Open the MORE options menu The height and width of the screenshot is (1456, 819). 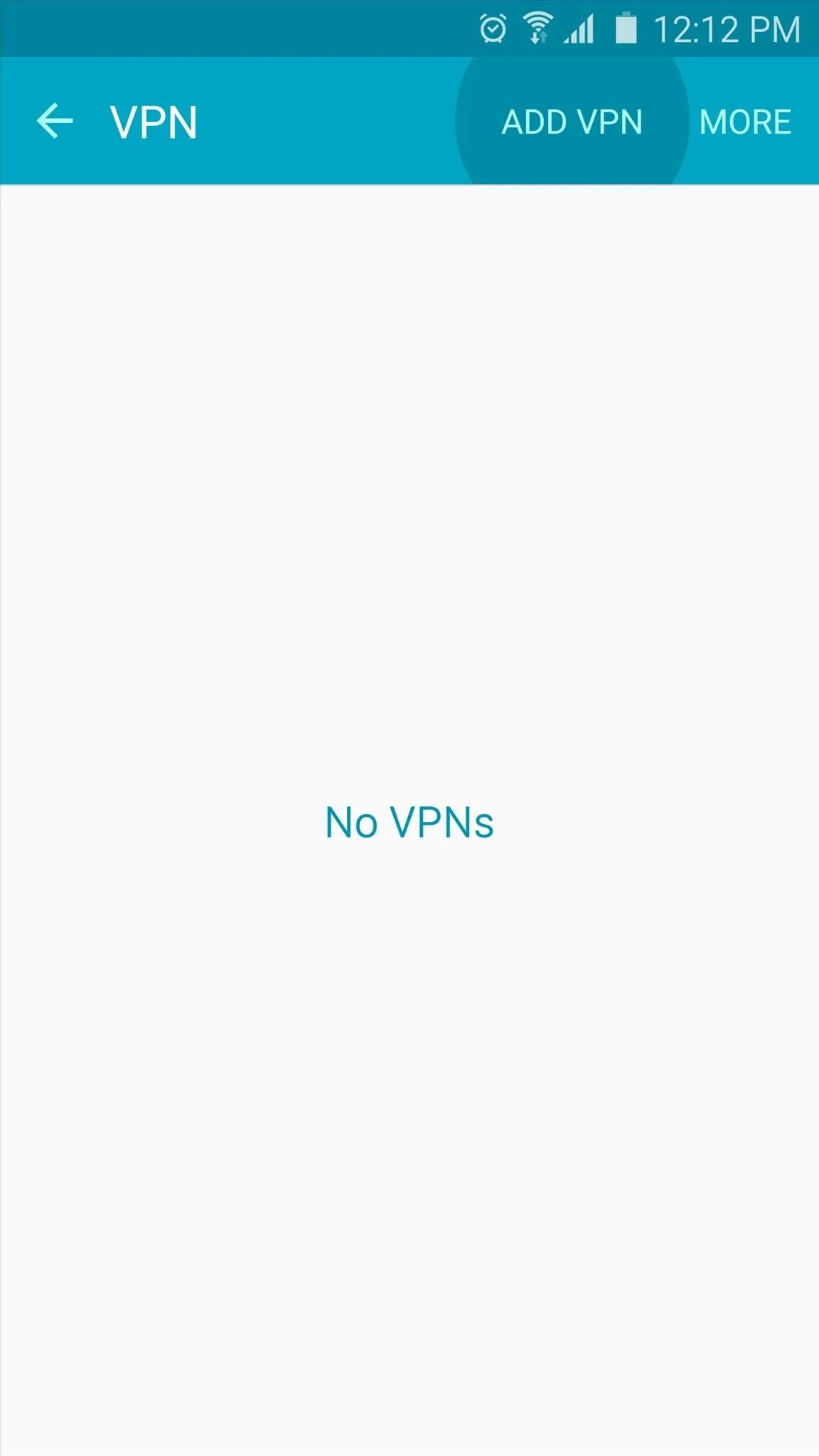[x=745, y=122]
